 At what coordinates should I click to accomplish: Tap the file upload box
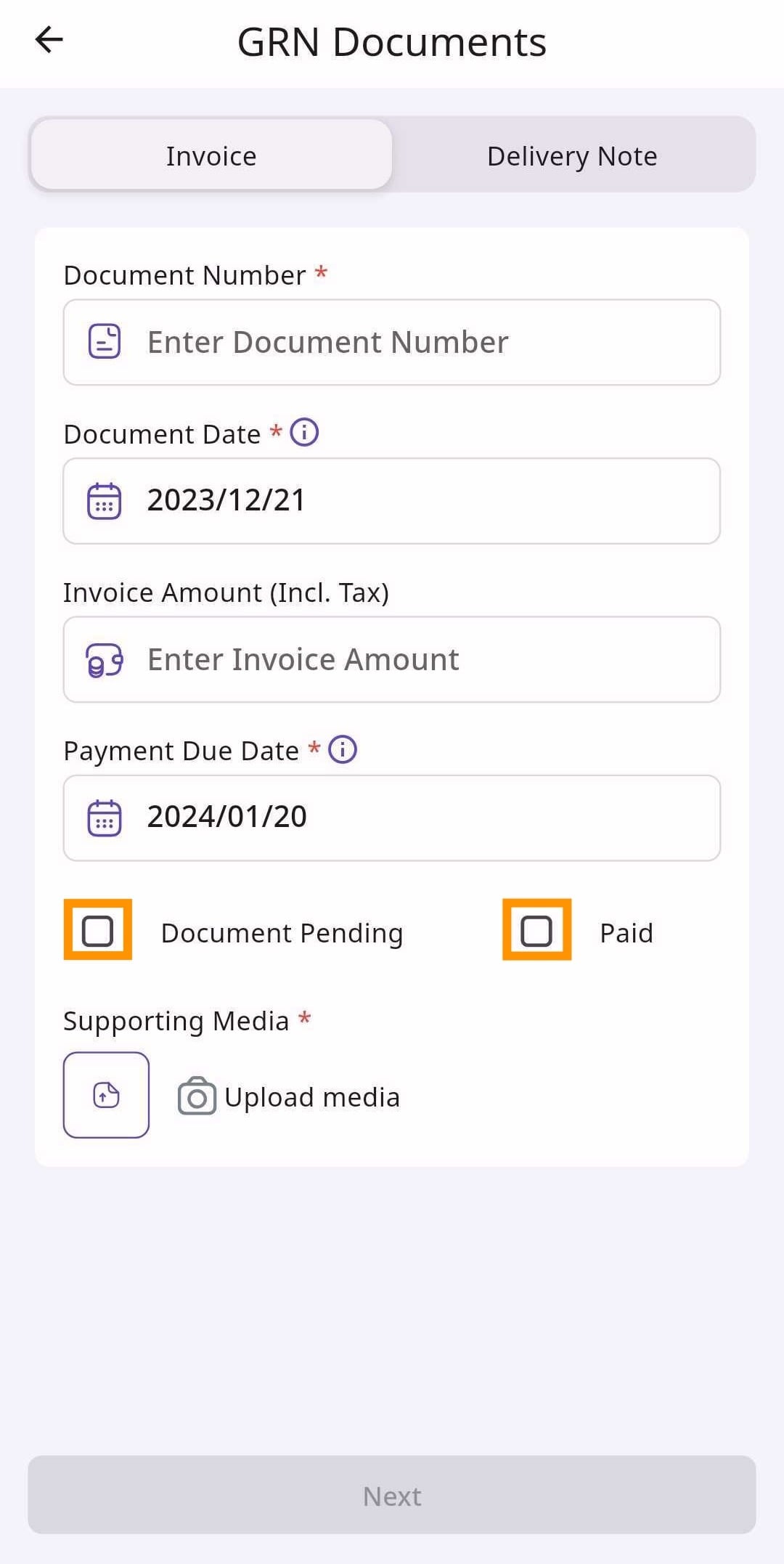tap(106, 1095)
